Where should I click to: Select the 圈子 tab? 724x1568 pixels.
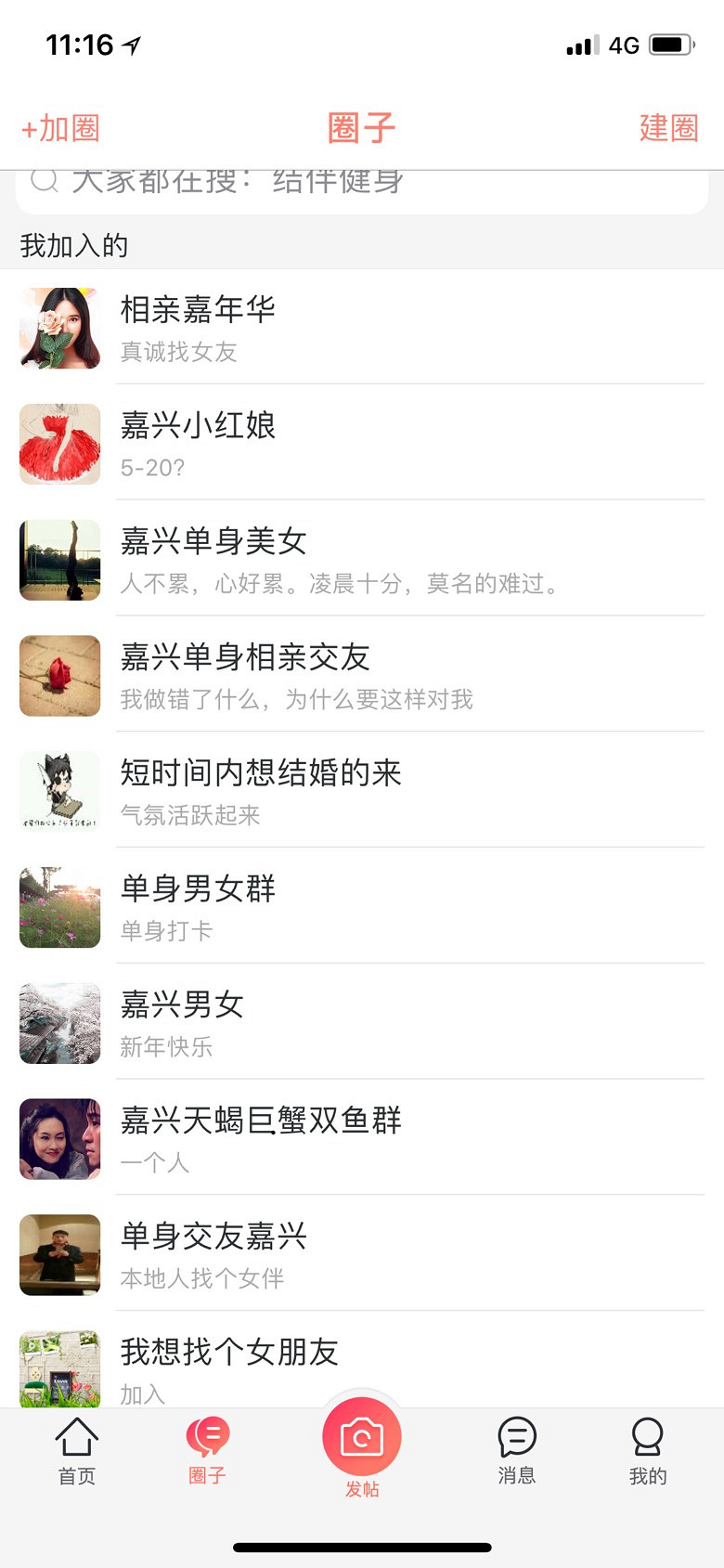pyautogui.click(x=207, y=1451)
